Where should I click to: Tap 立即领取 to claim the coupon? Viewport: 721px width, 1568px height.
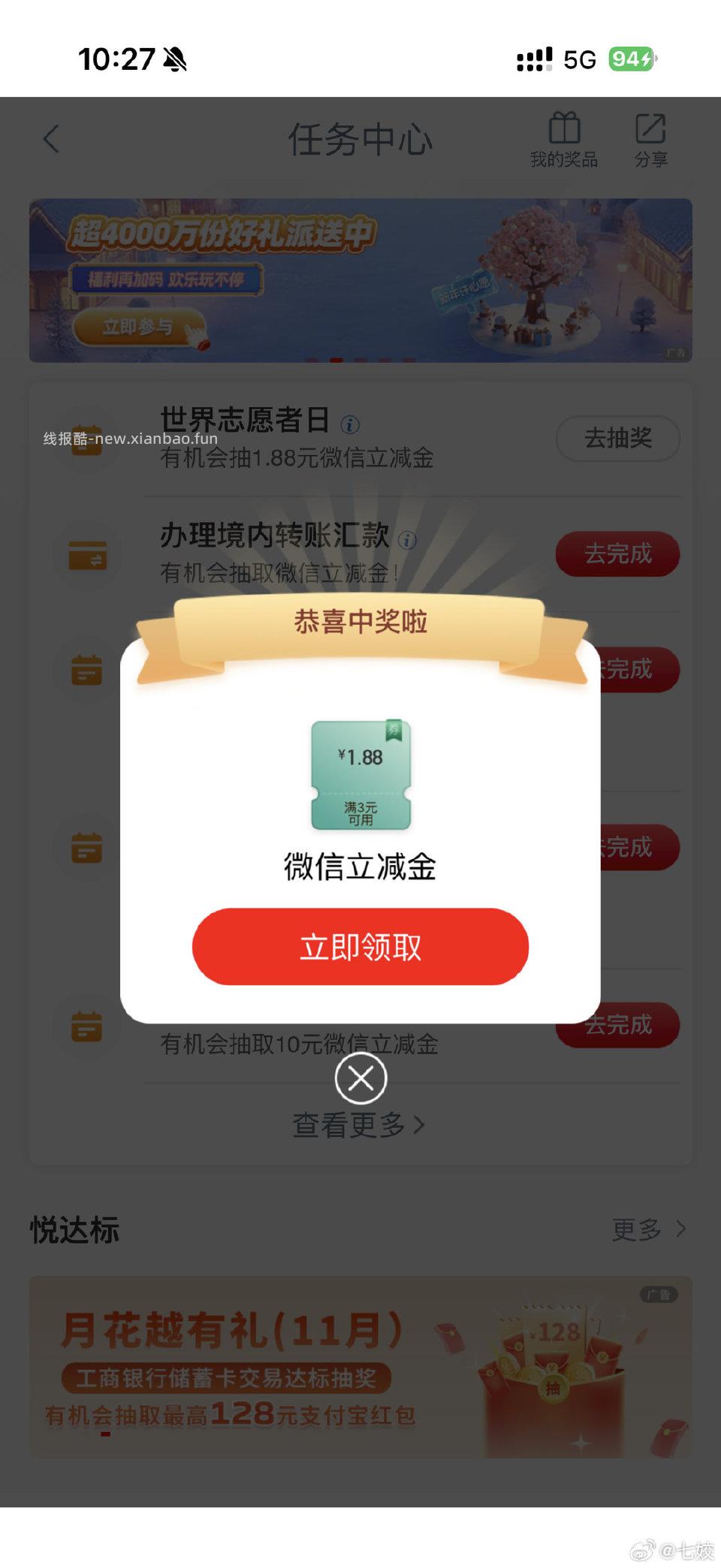pos(360,947)
